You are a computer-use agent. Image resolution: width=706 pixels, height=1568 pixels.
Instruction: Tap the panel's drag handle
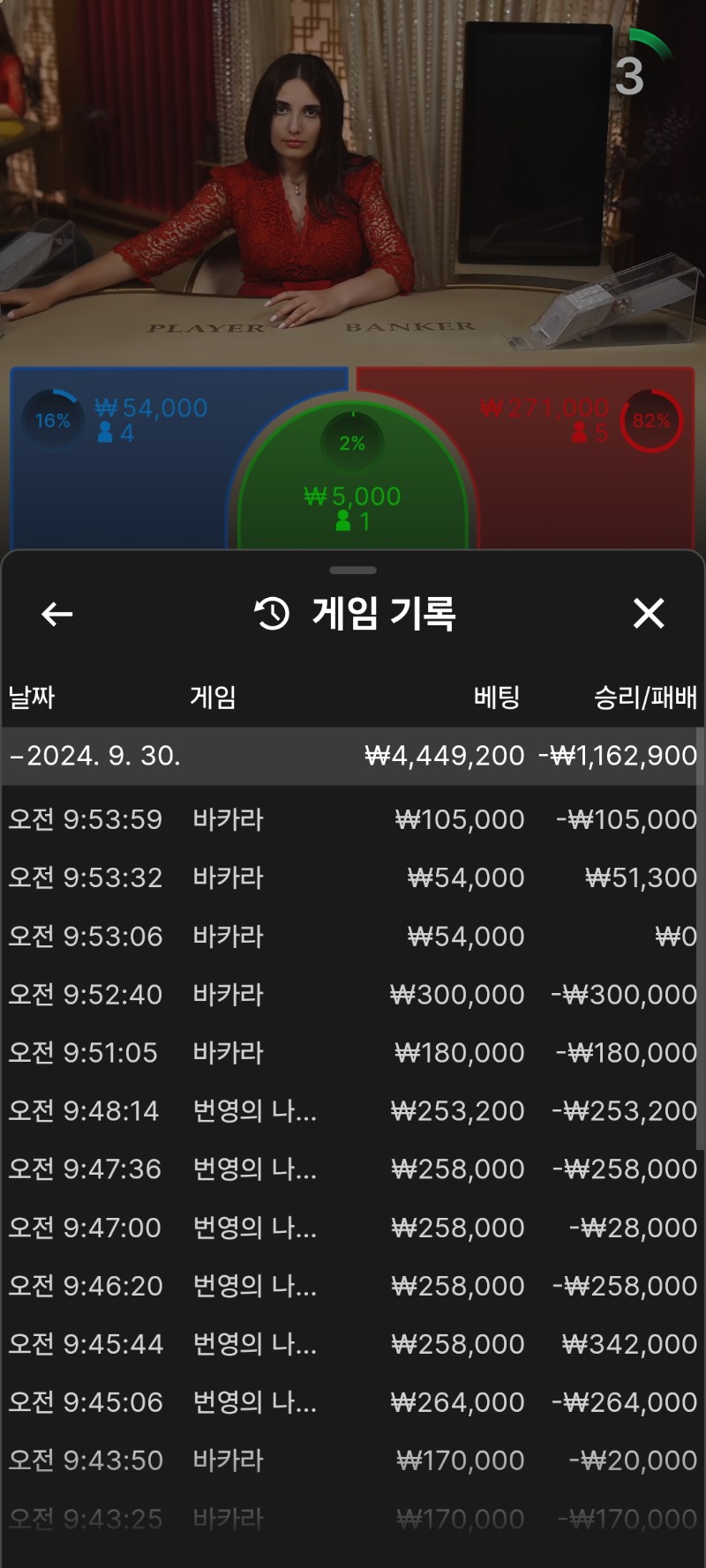353,571
